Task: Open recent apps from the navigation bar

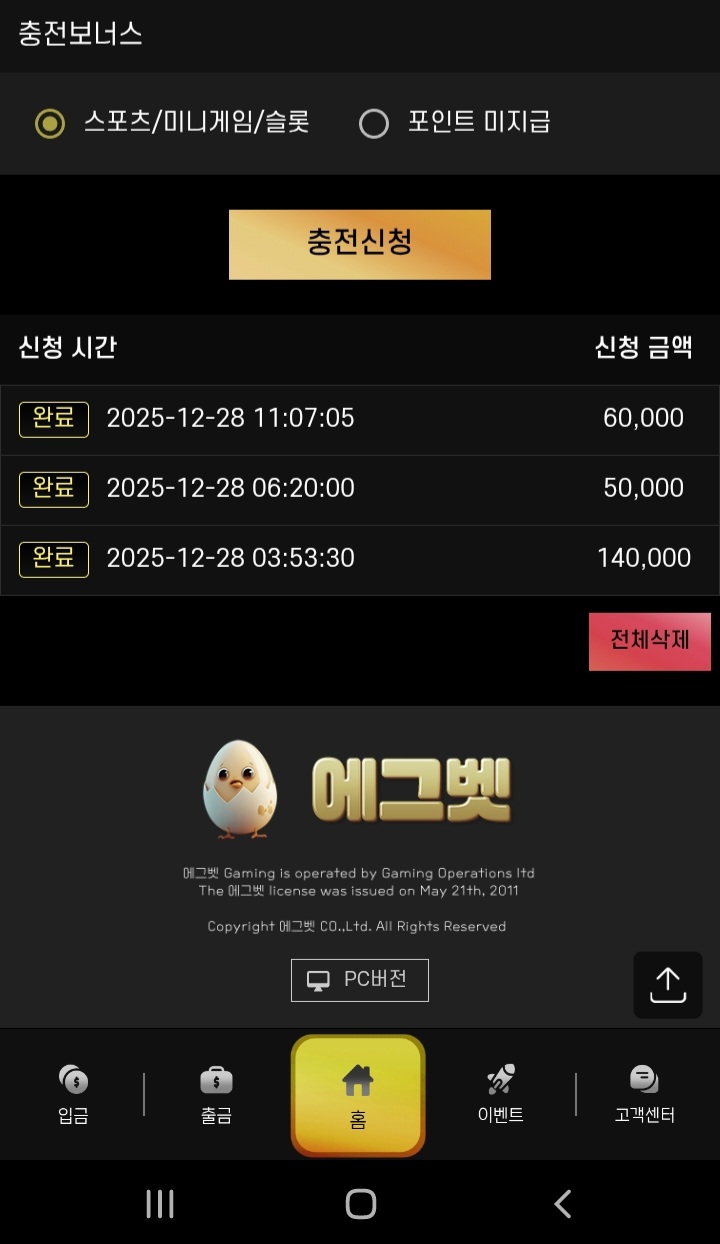Action: pyautogui.click(x=160, y=1203)
